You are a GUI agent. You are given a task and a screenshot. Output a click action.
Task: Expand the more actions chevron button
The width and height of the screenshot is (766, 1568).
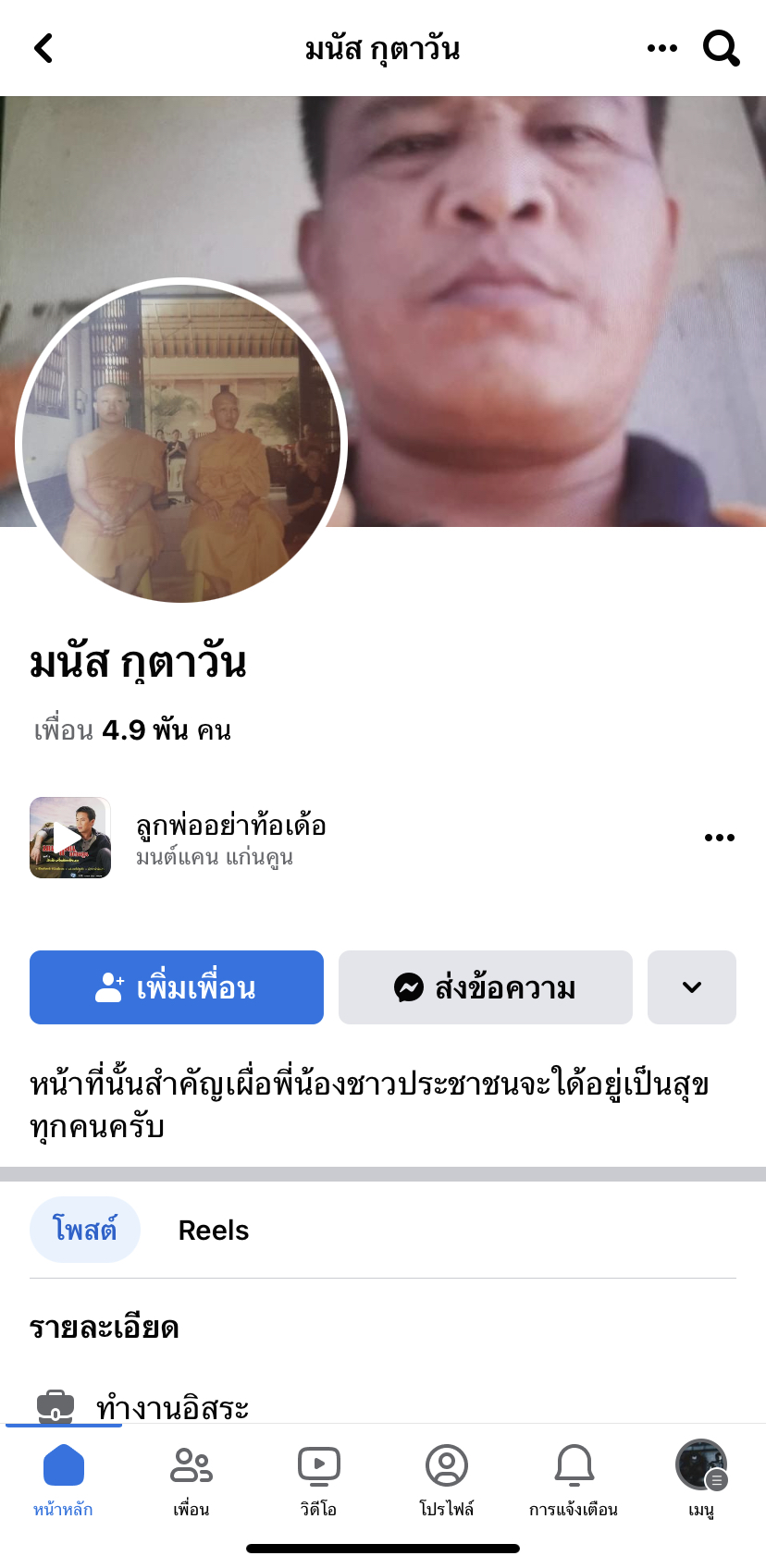coord(691,987)
